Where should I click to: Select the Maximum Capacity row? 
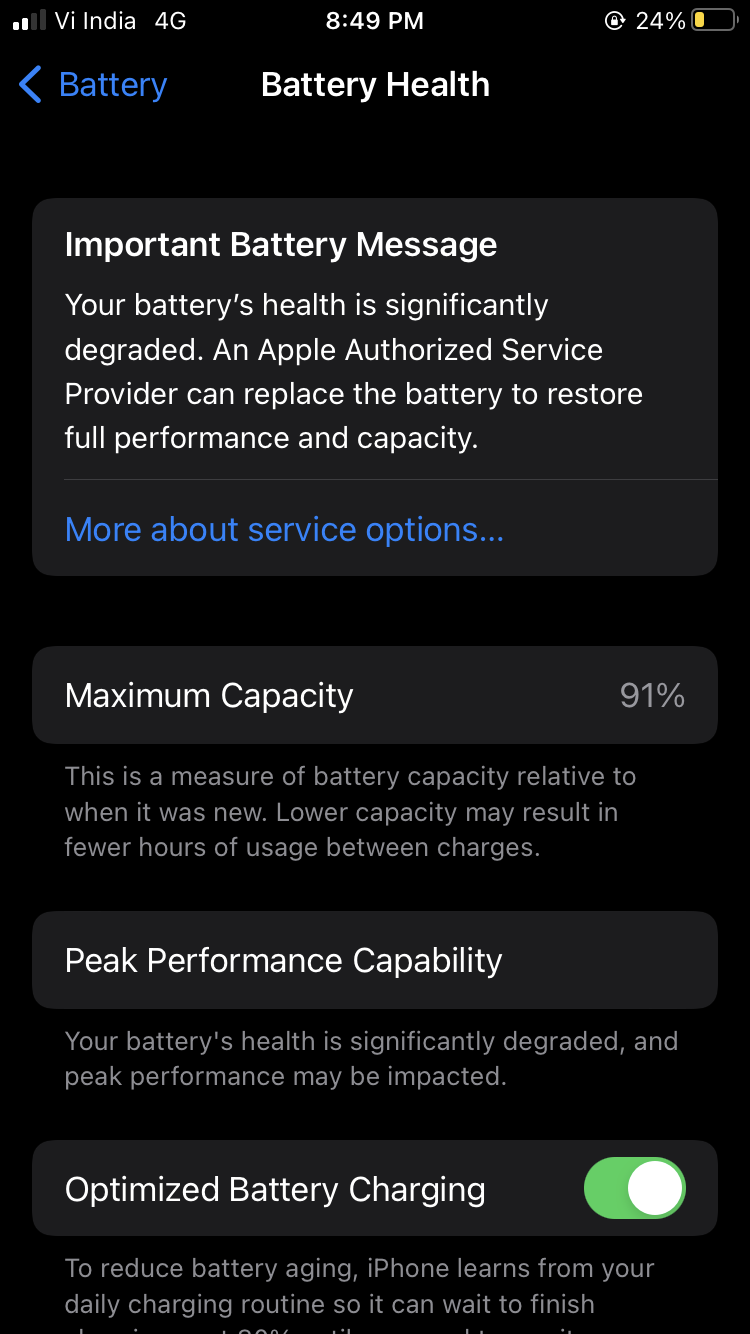[x=375, y=695]
